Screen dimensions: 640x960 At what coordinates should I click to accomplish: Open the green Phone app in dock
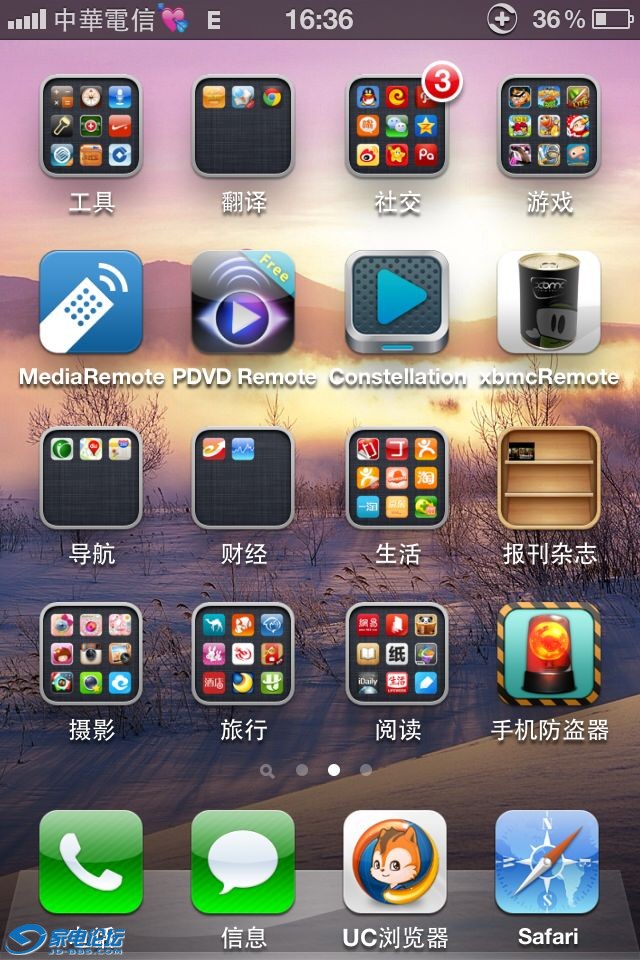[x=91, y=862]
